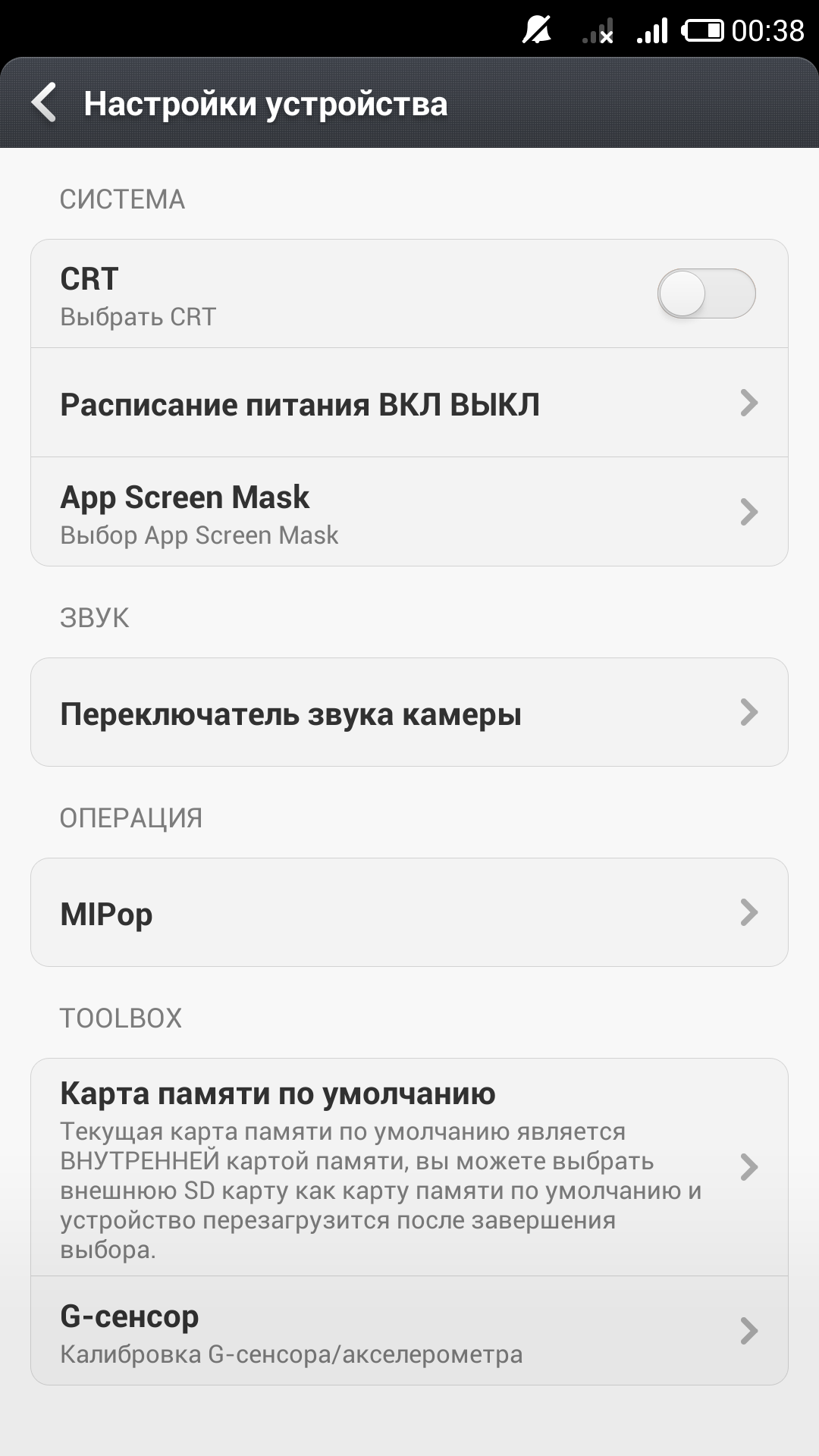Screen dimensions: 819x1456
Task: Select Карта памяти по умолчанию
Action: [409, 1168]
